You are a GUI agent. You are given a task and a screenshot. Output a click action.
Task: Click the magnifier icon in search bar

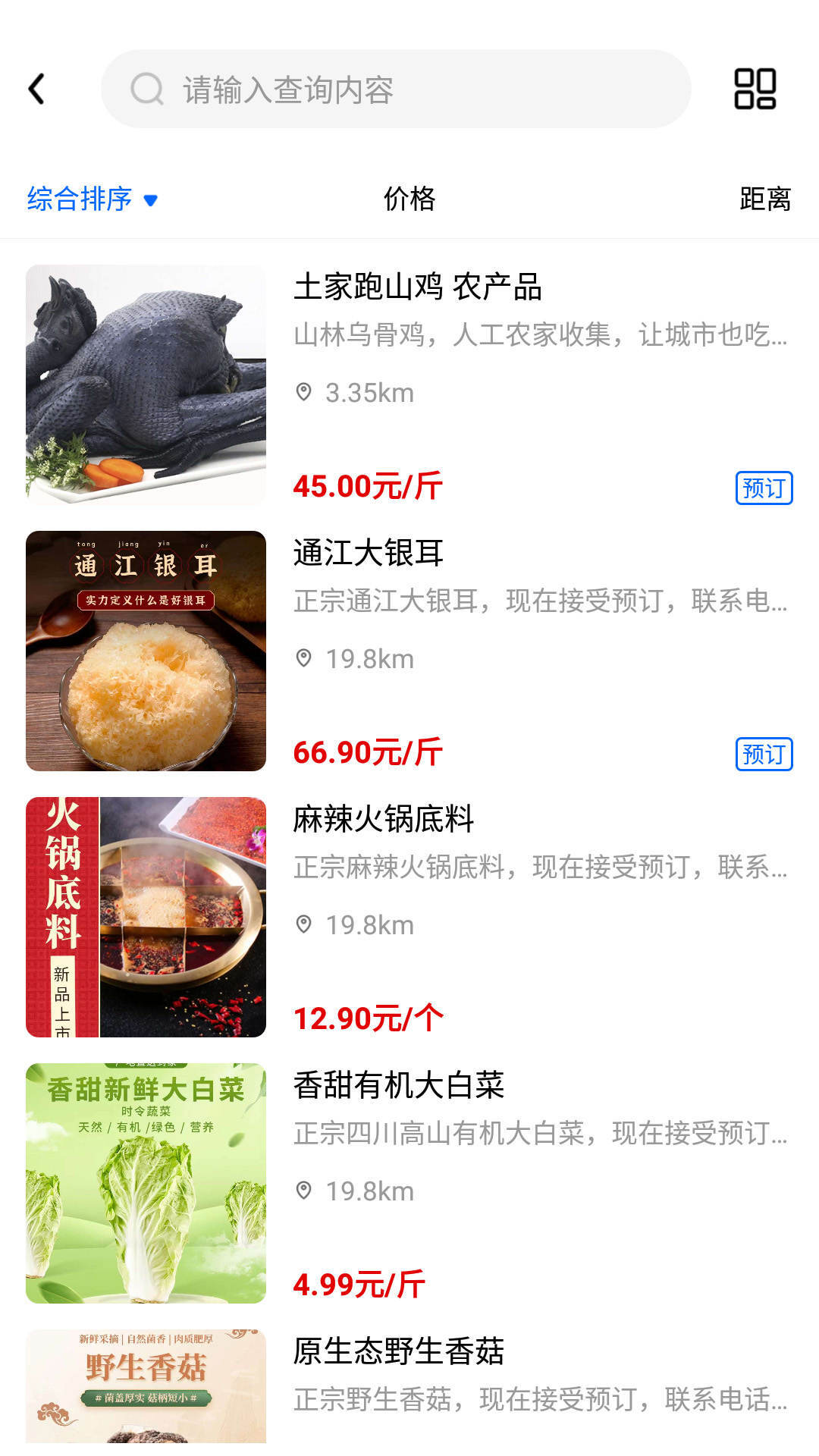[147, 89]
